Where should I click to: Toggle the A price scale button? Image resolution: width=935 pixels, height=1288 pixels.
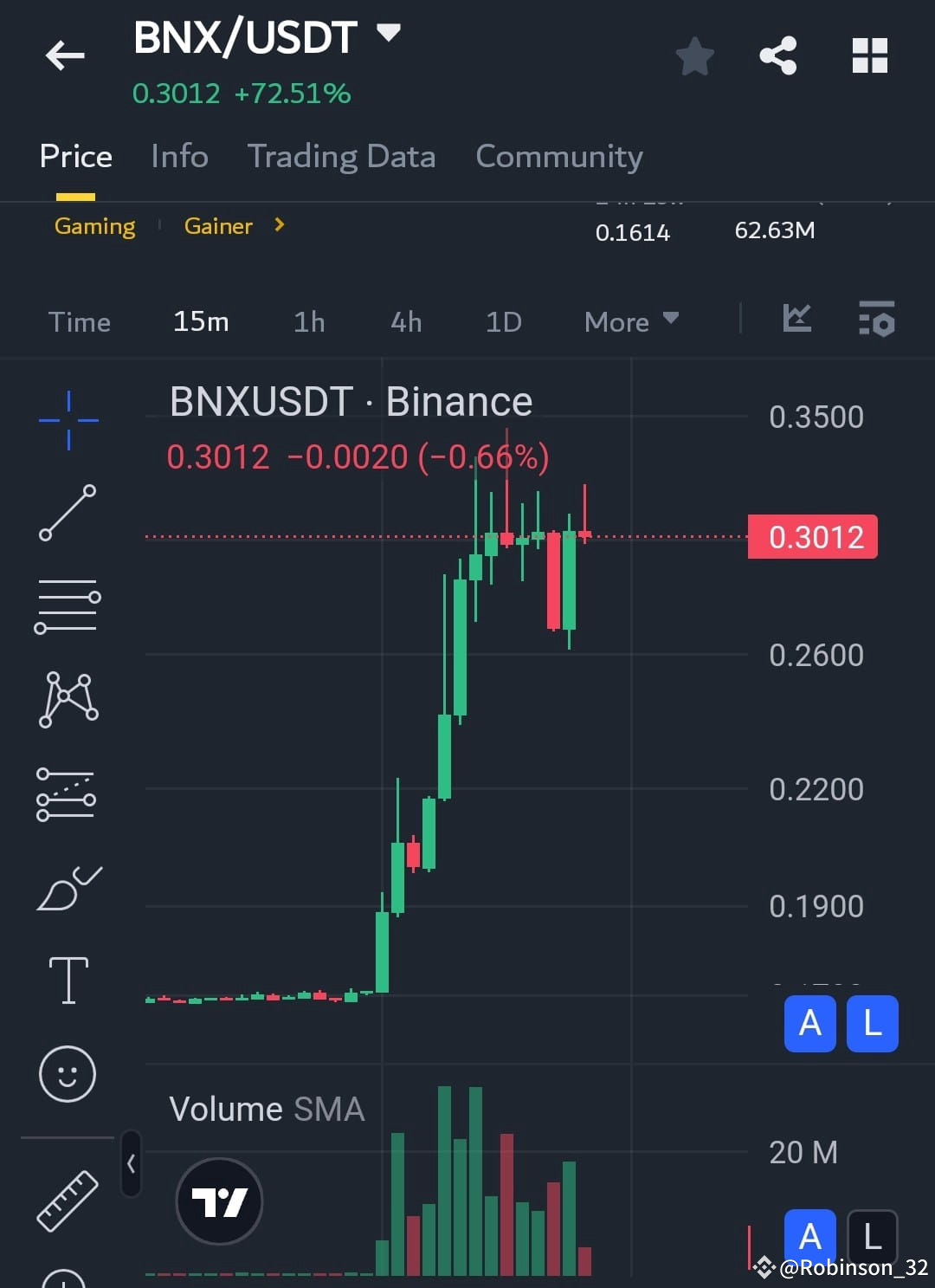[x=809, y=1024]
